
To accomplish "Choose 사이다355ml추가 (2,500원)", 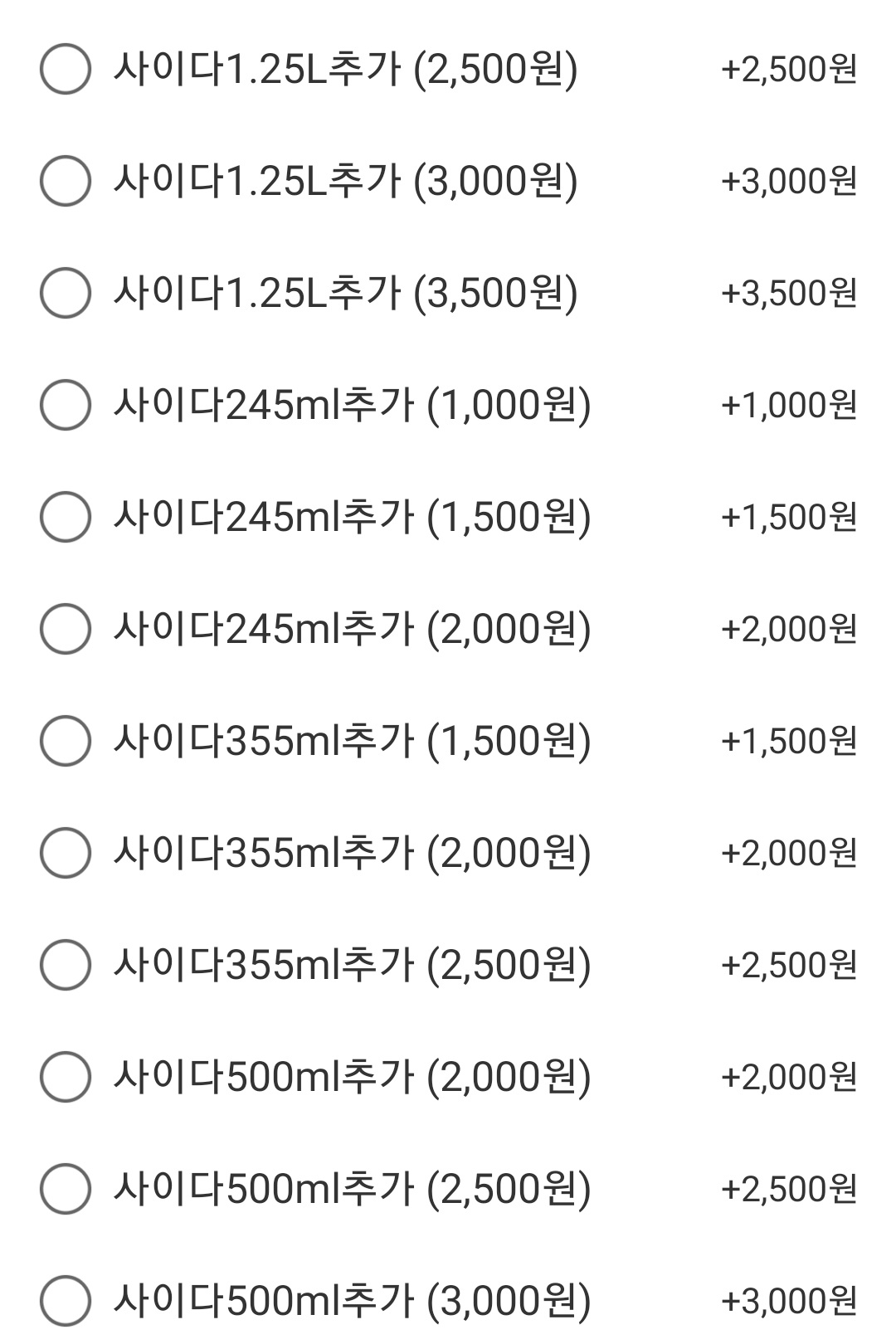I will (x=65, y=966).
